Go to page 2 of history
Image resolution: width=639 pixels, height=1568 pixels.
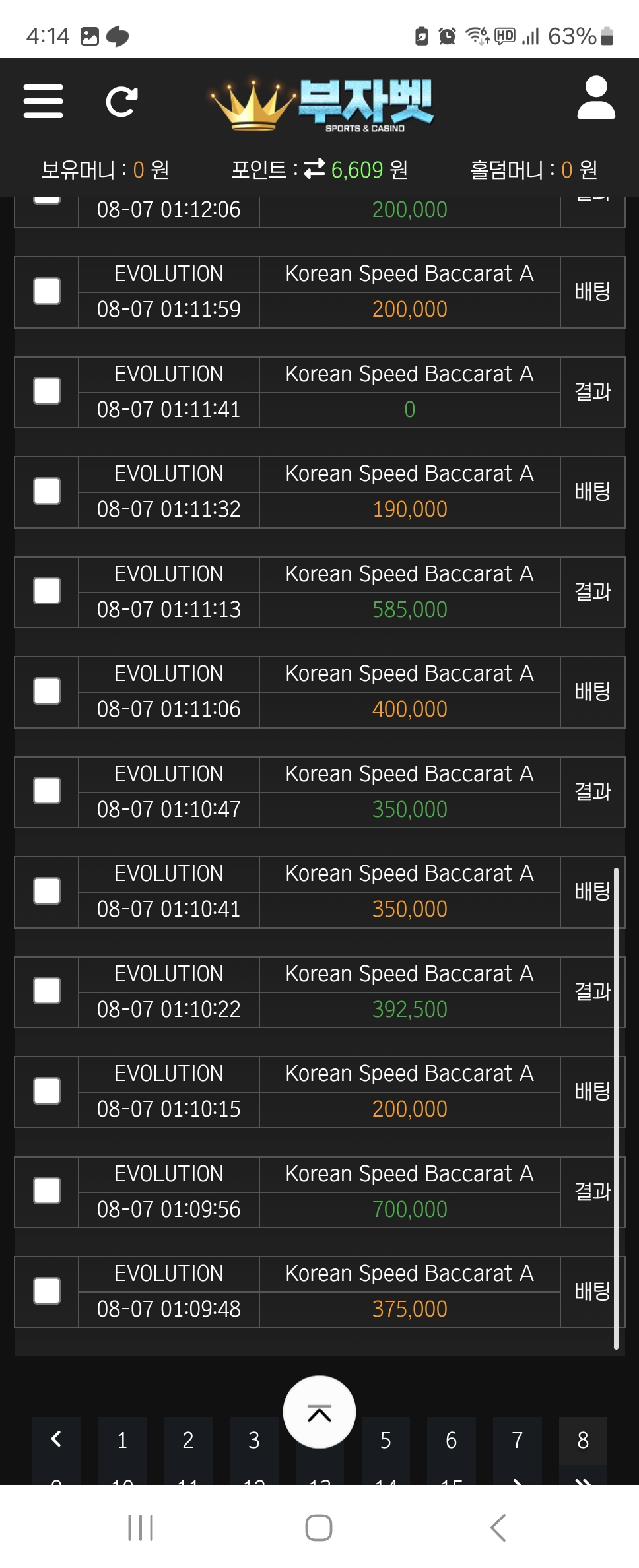pos(188,1440)
